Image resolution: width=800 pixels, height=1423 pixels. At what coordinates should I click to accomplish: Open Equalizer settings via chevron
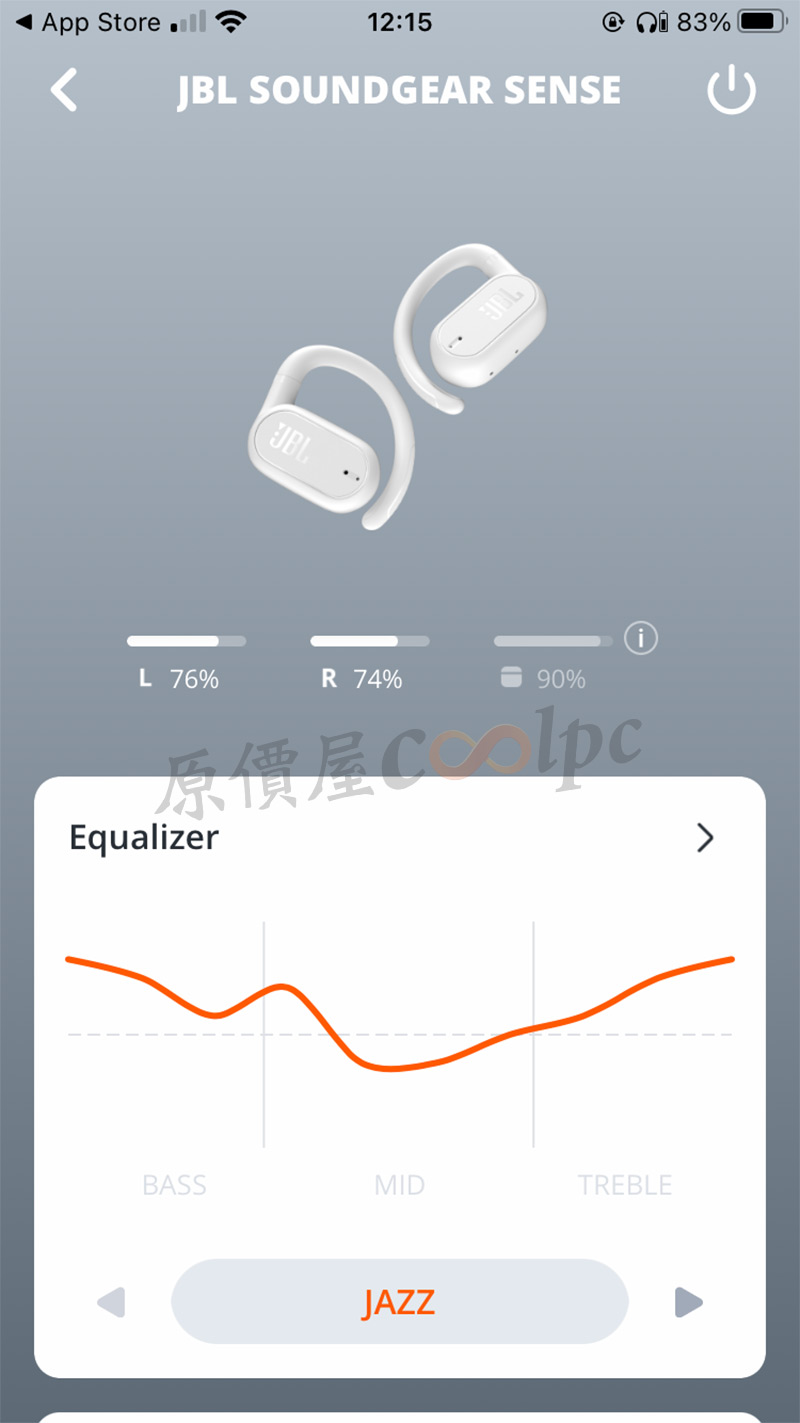coord(705,837)
